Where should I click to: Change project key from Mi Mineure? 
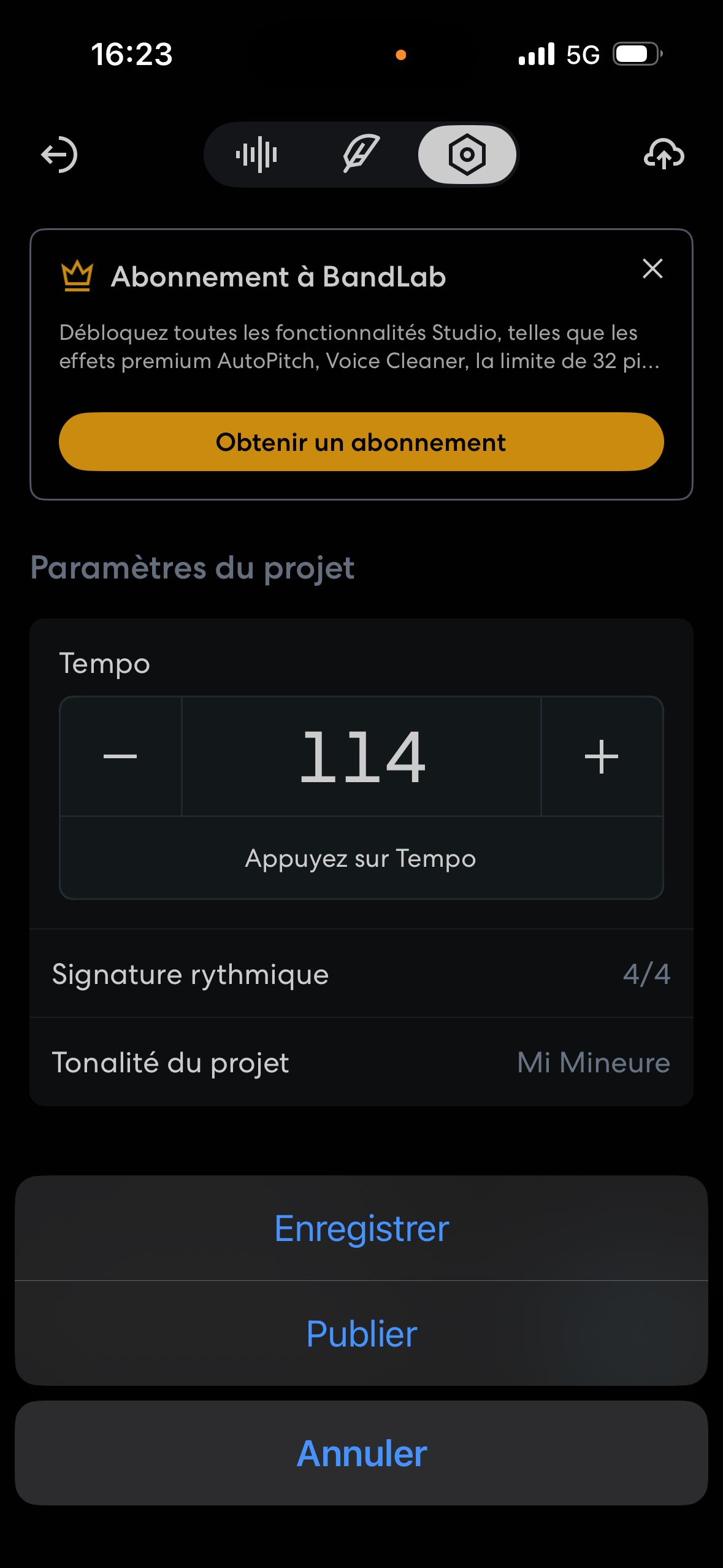[x=592, y=1063]
